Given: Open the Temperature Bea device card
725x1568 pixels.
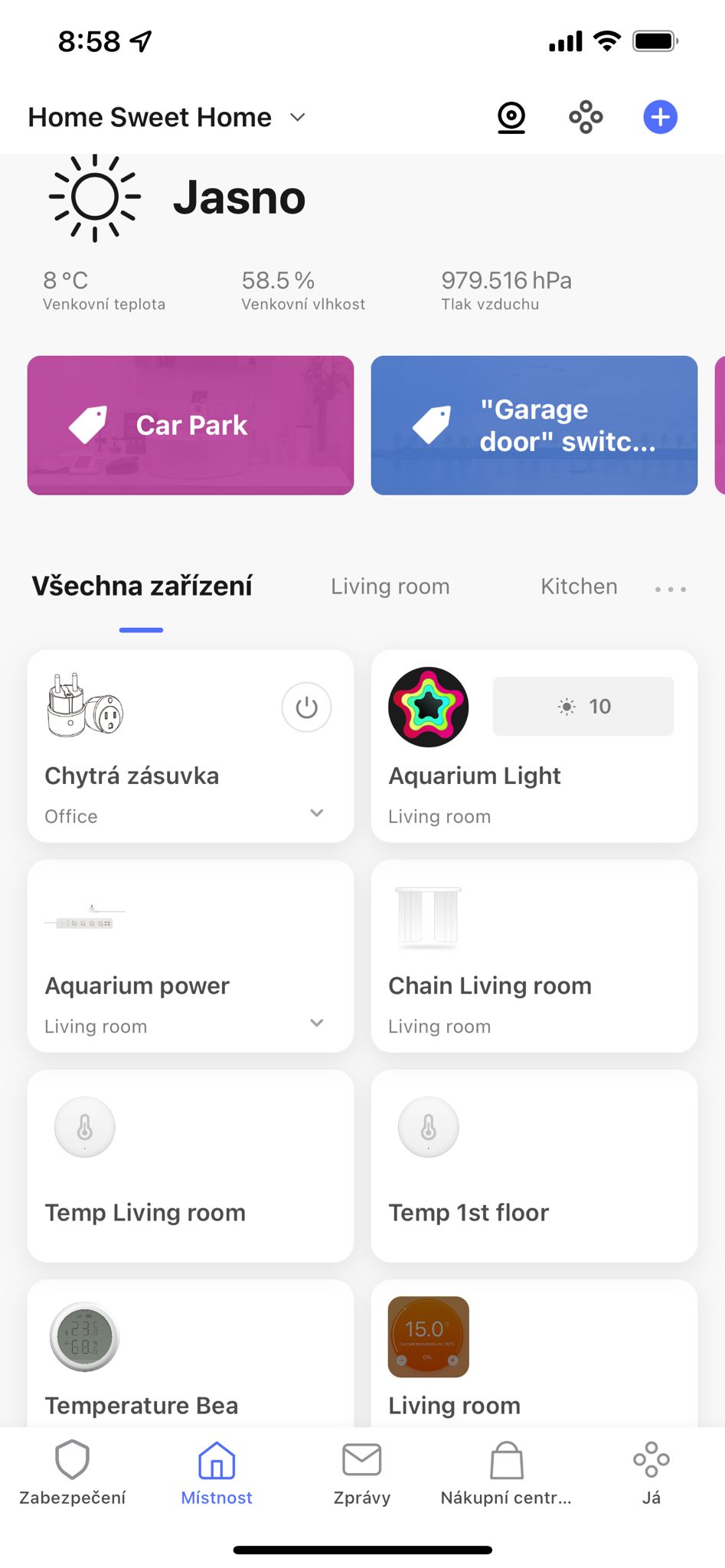Looking at the screenshot, I should 191,1355.
